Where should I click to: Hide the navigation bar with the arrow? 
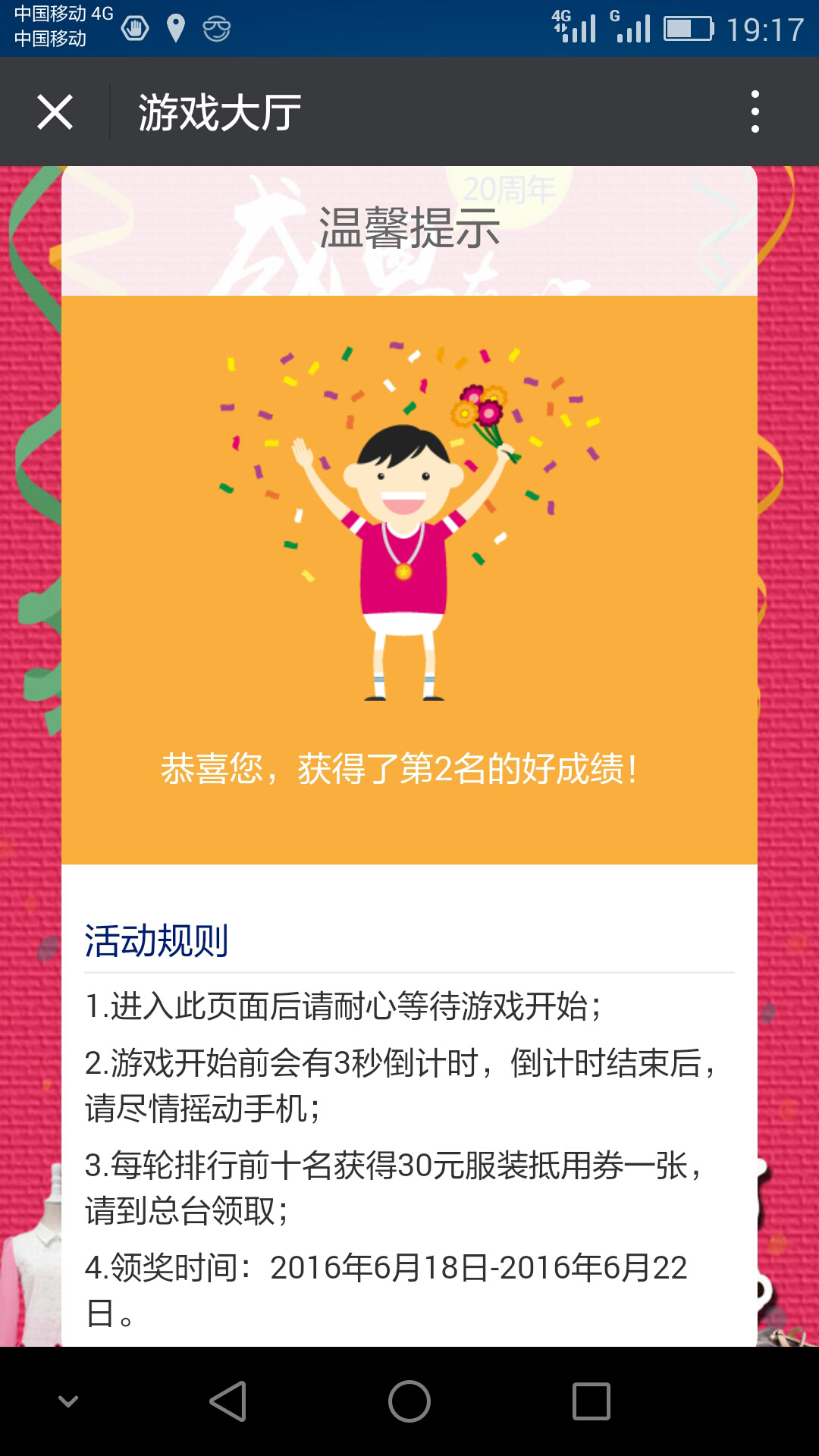pyautogui.click(x=68, y=1401)
